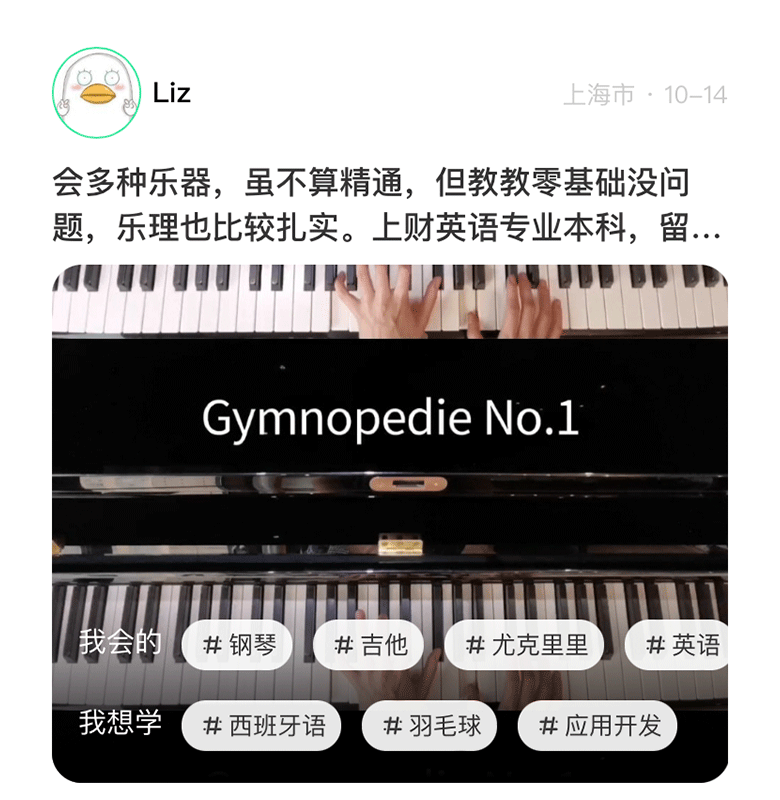Open Liz's username link
This screenshot has height=800, width=780.
point(171,93)
